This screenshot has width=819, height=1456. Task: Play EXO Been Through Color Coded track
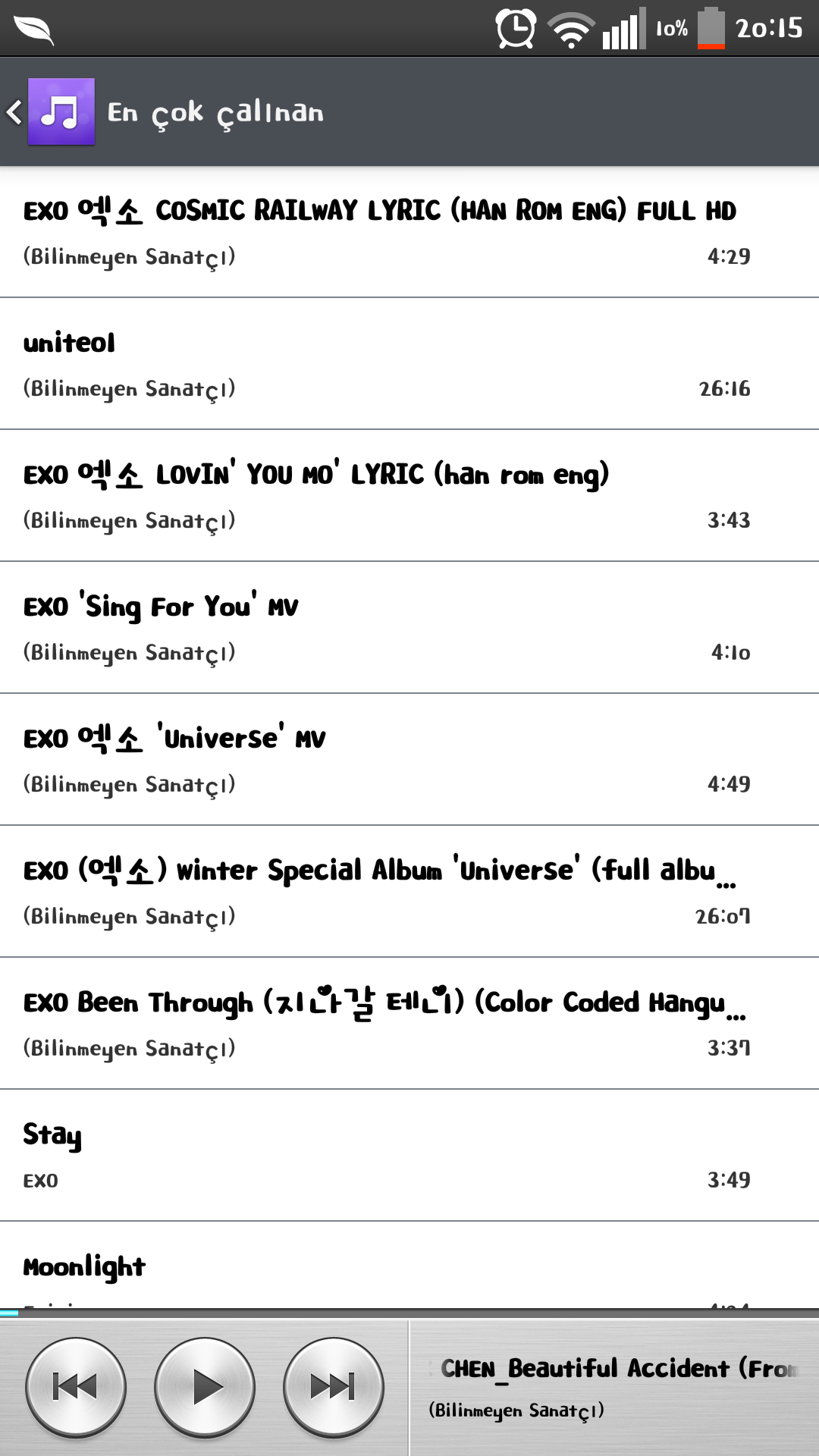[409, 1024]
